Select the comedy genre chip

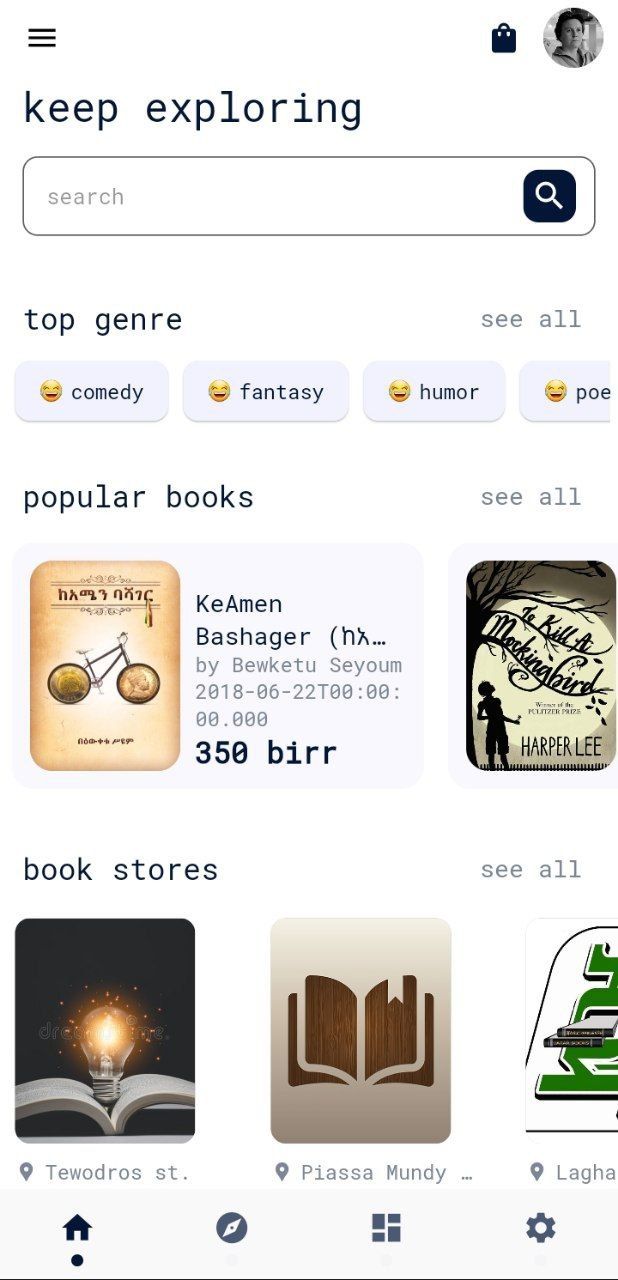(x=92, y=391)
